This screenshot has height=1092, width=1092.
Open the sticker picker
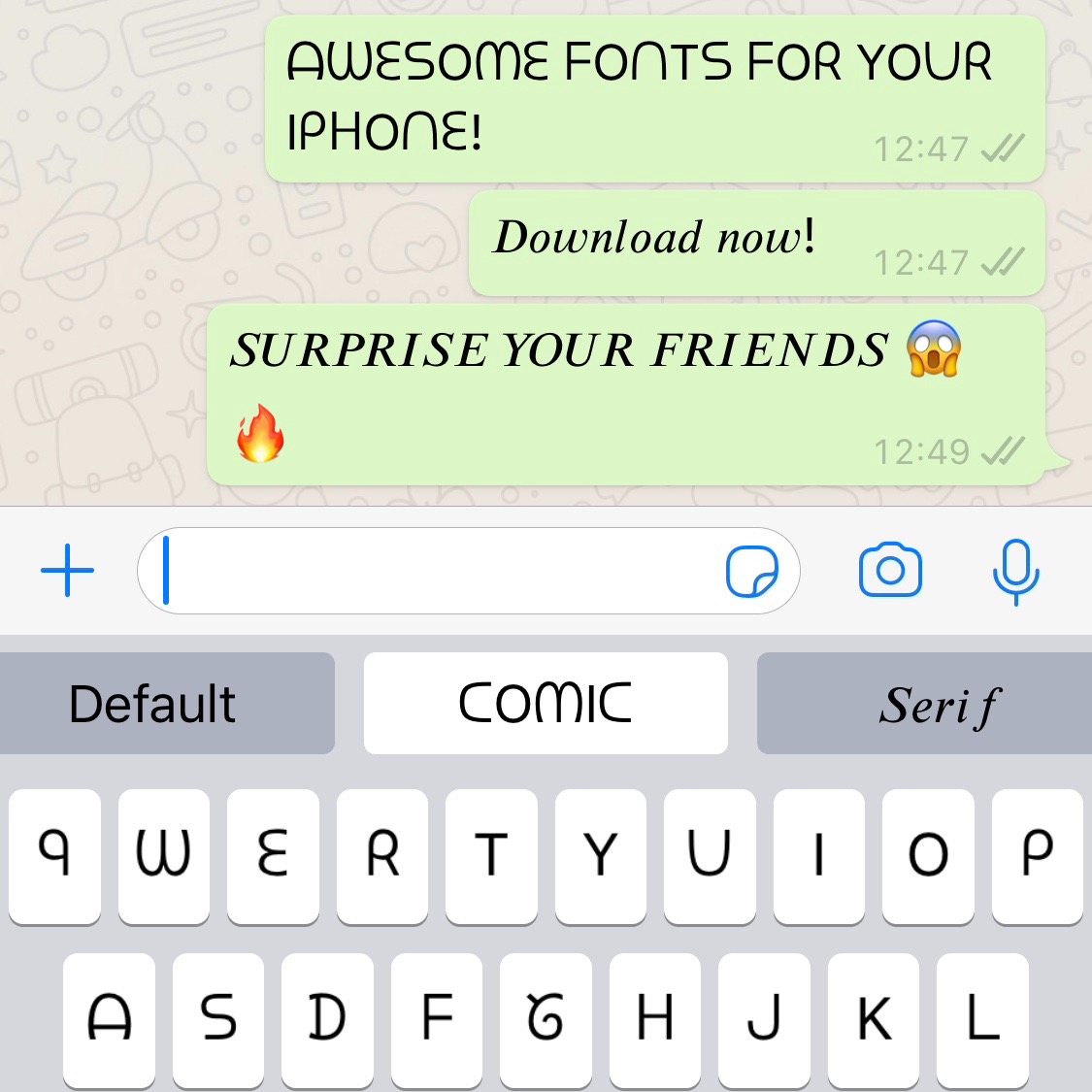(751, 571)
